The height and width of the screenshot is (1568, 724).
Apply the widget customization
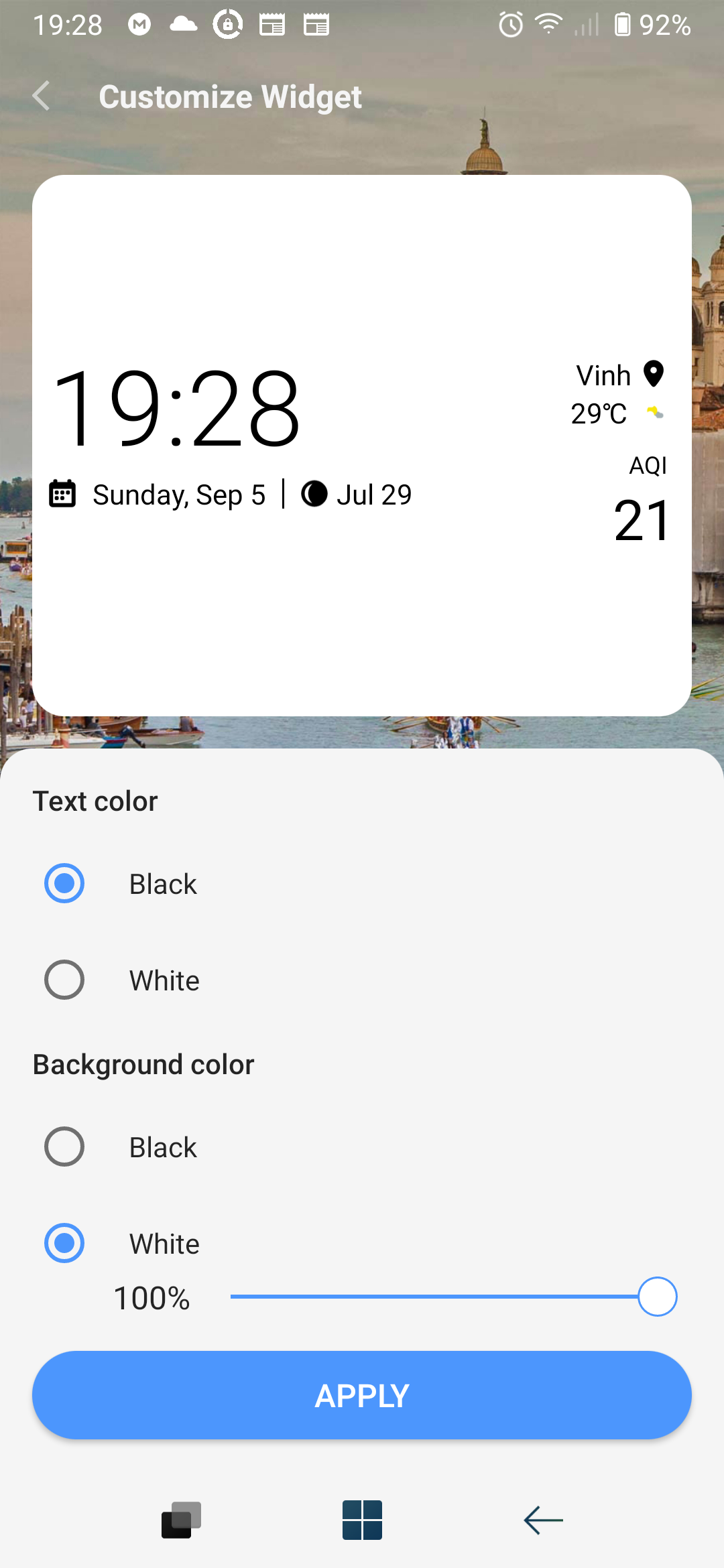(x=362, y=1395)
